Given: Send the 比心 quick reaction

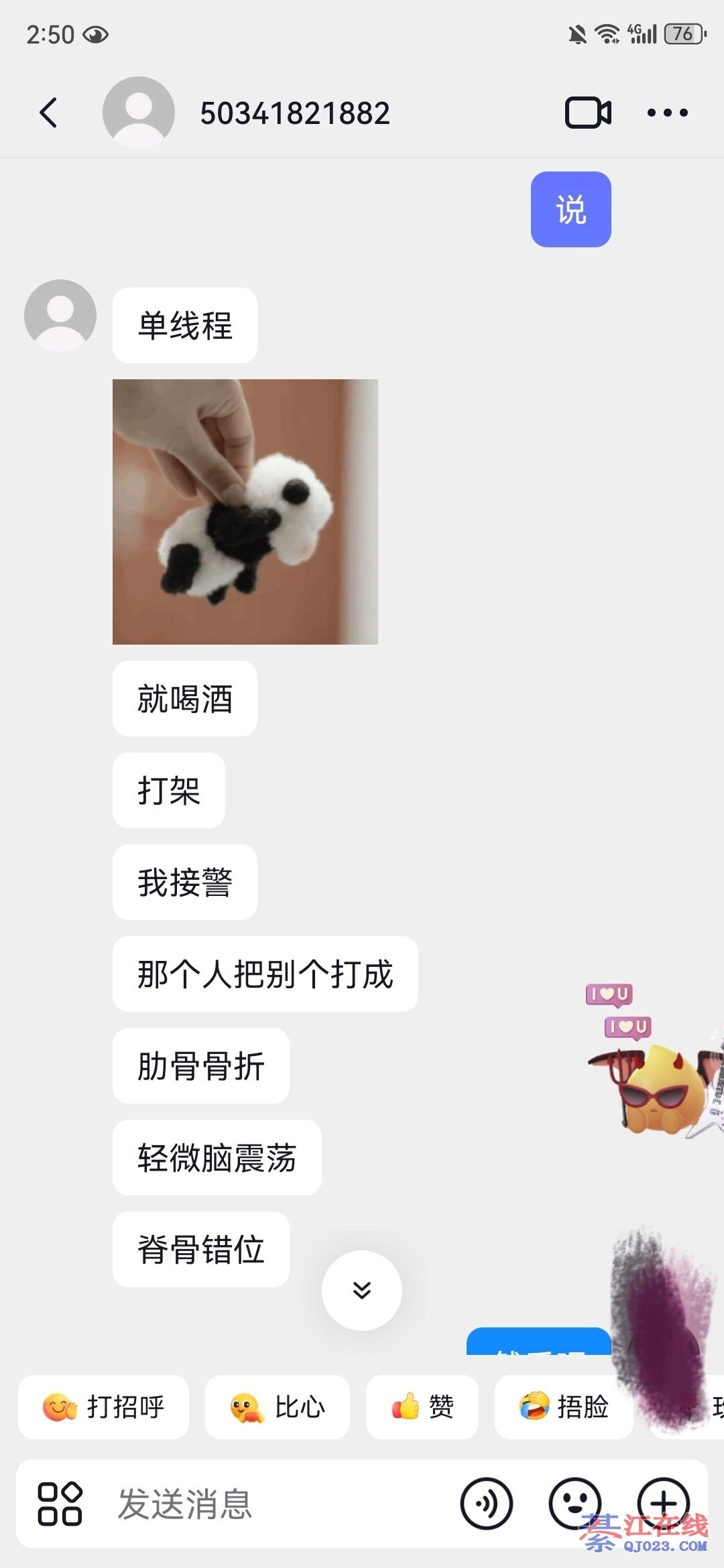Looking at the screenshot, I should (278, 1407).
